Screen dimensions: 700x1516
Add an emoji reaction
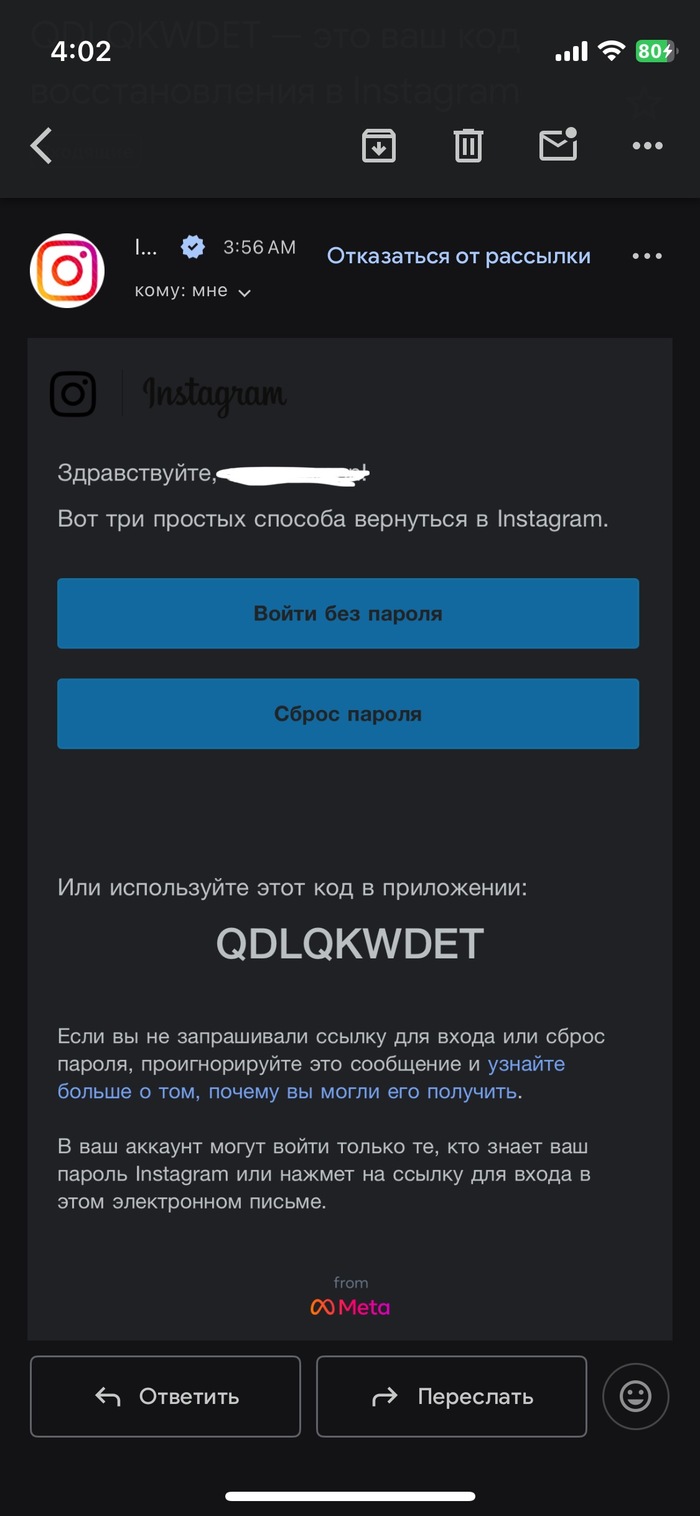[635, 1396]
